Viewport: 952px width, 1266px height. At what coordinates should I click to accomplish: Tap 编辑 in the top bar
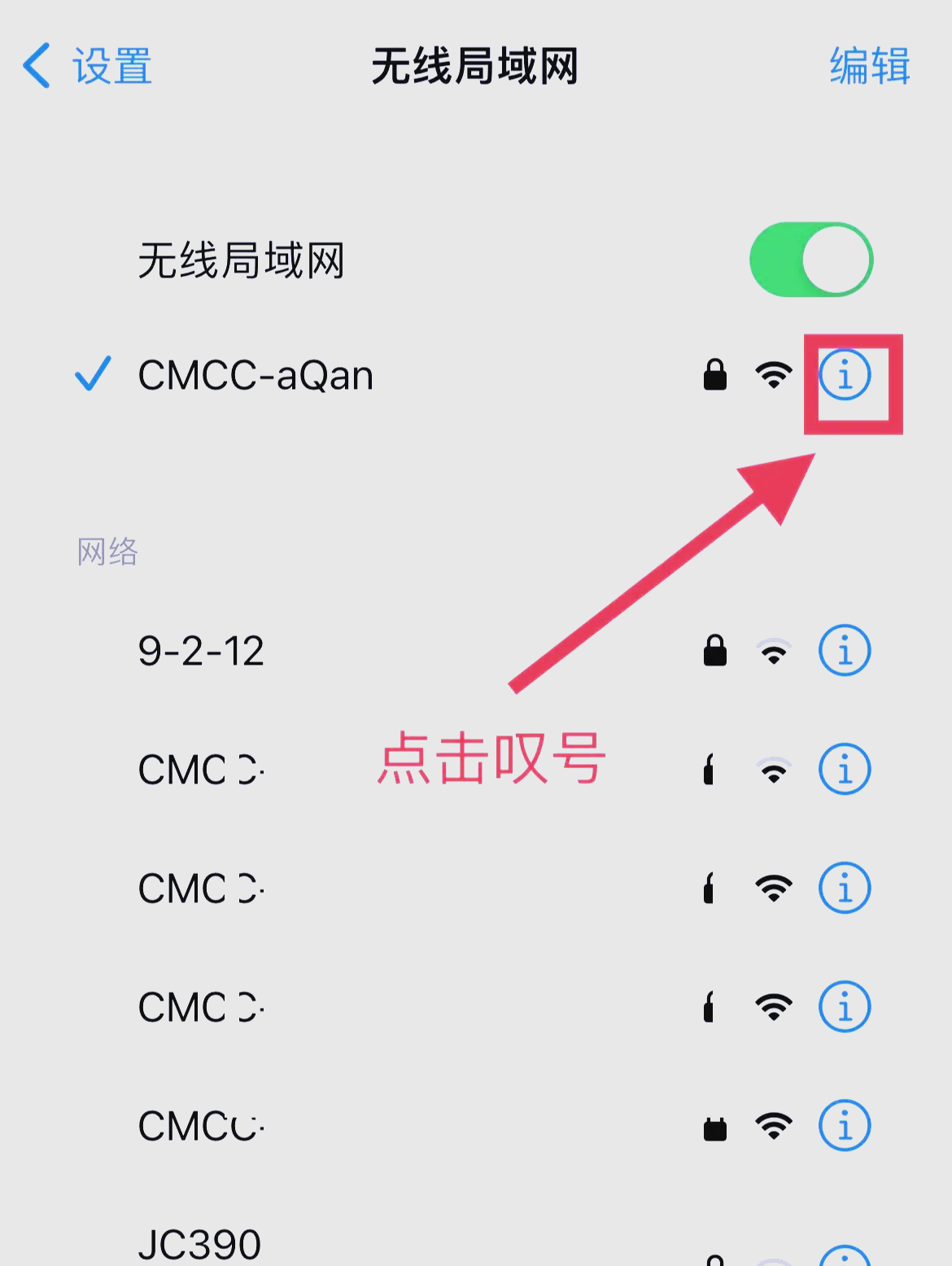(x=869, y=66)
